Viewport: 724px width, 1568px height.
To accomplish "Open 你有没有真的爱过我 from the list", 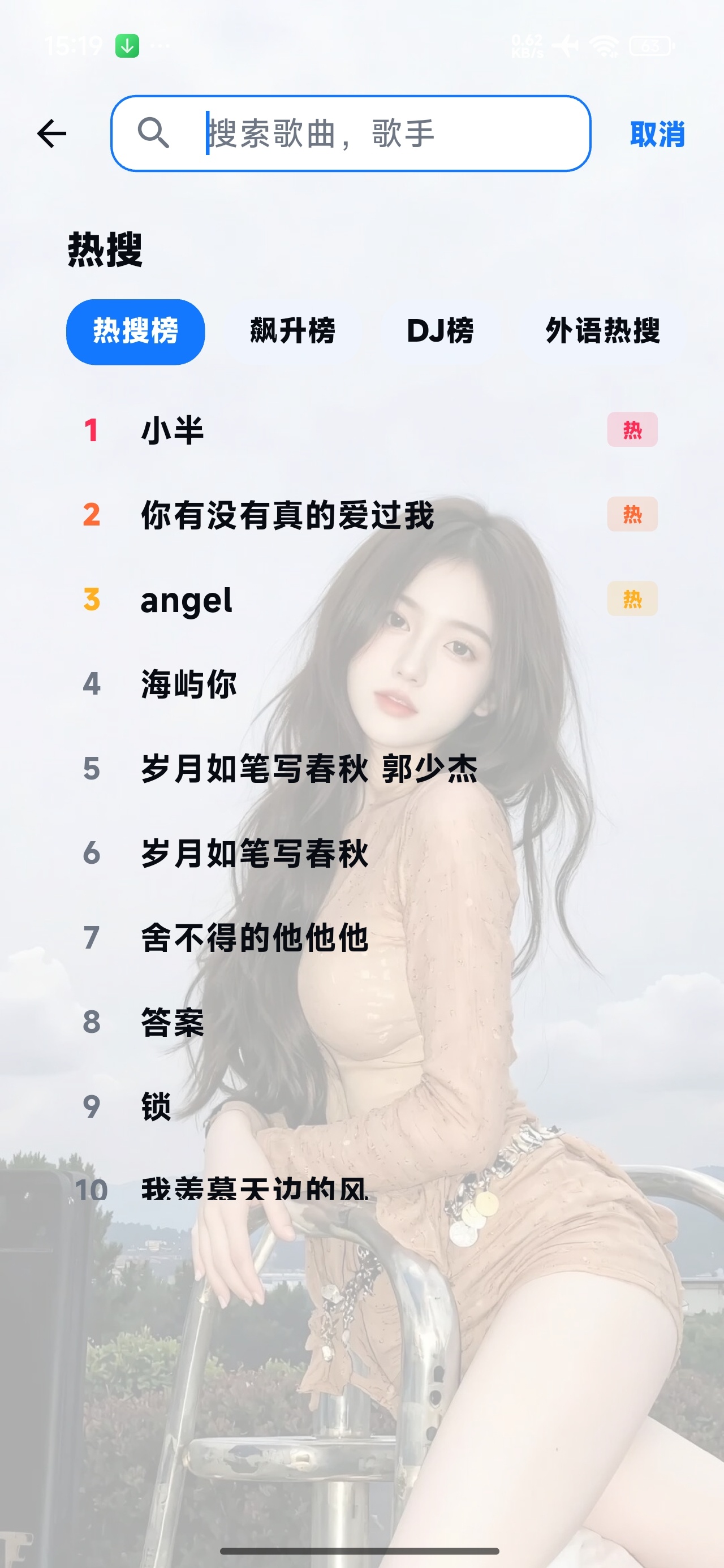I will click(x=361, y=515).
